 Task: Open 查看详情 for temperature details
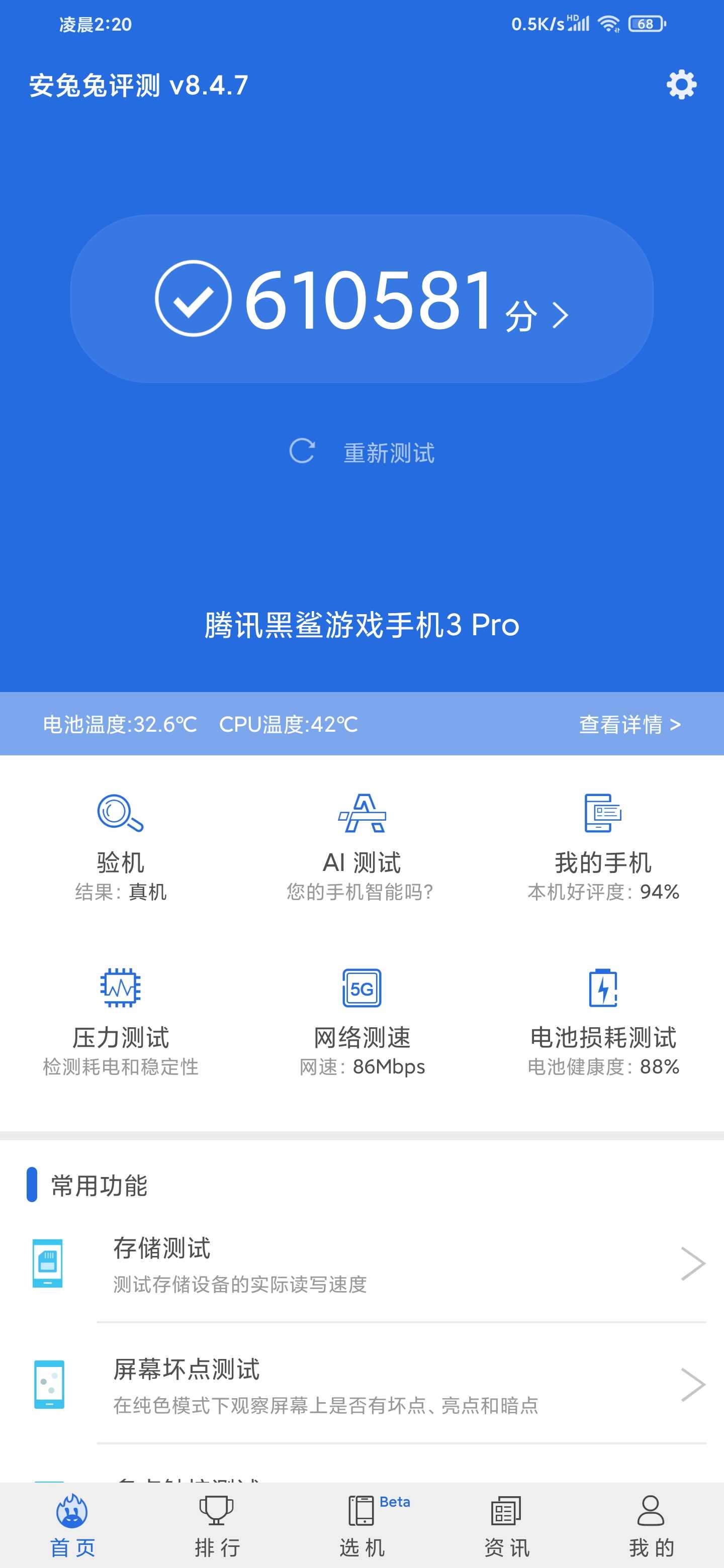(x=629, y=724)
